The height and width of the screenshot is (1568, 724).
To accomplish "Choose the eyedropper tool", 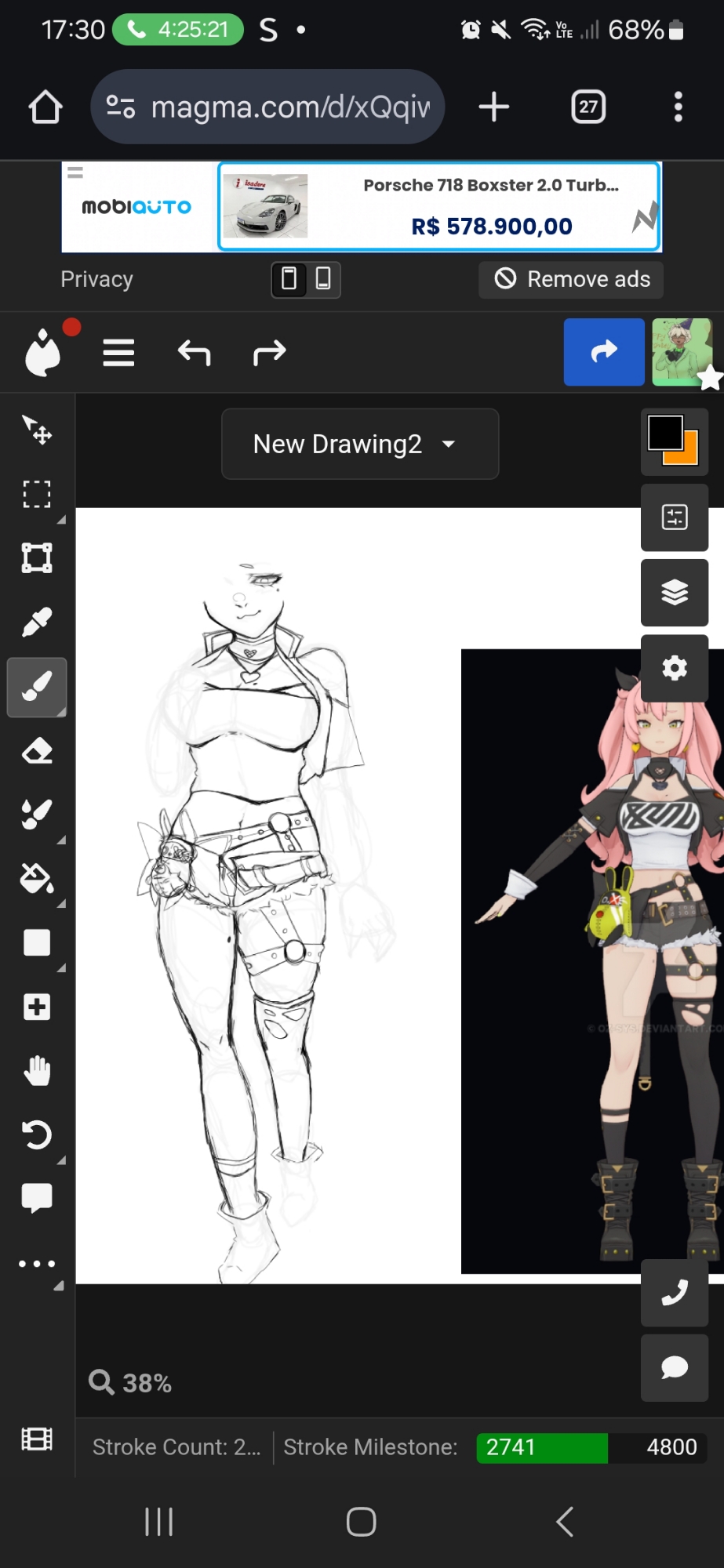I will (x=37, y=623).
